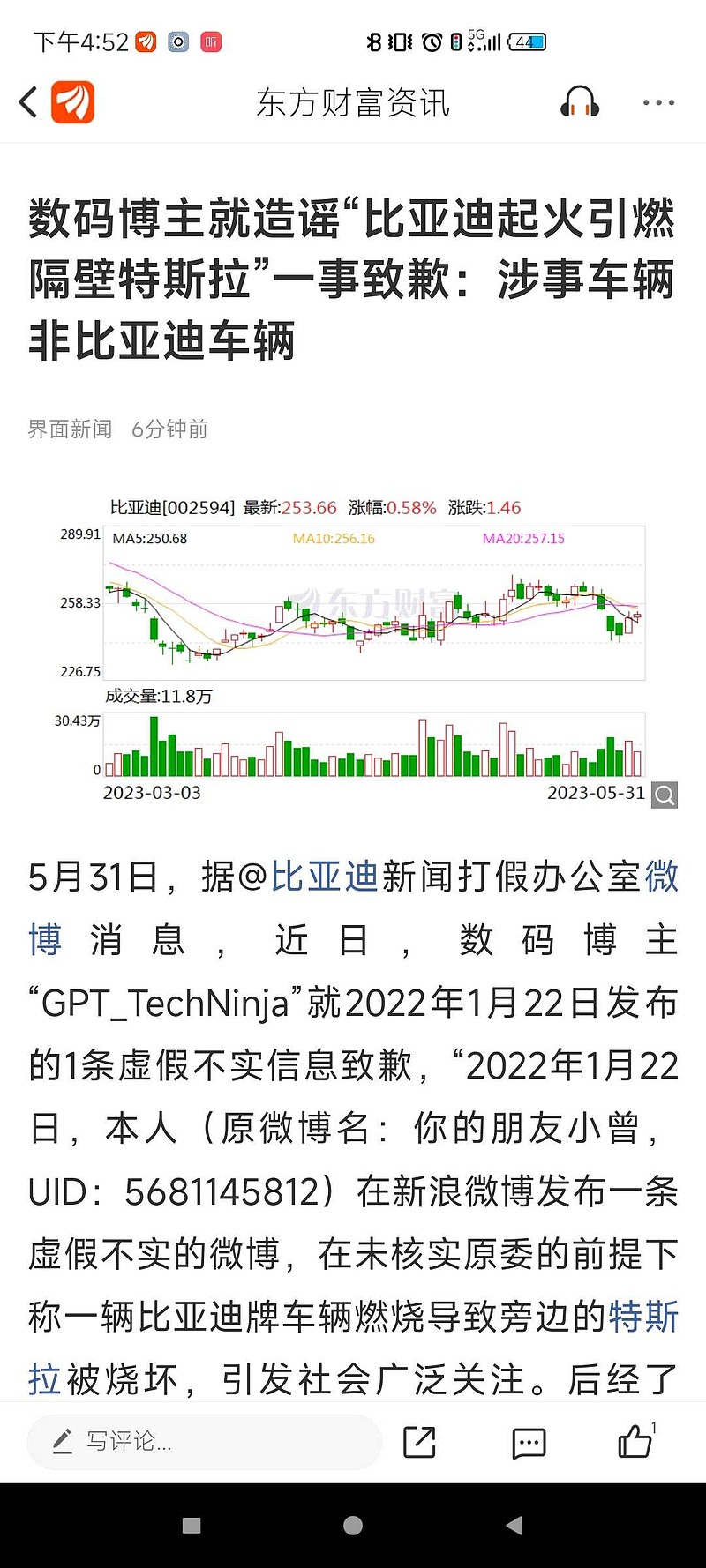Tap the thumbs-up icon to like article

pos(634,1446)
